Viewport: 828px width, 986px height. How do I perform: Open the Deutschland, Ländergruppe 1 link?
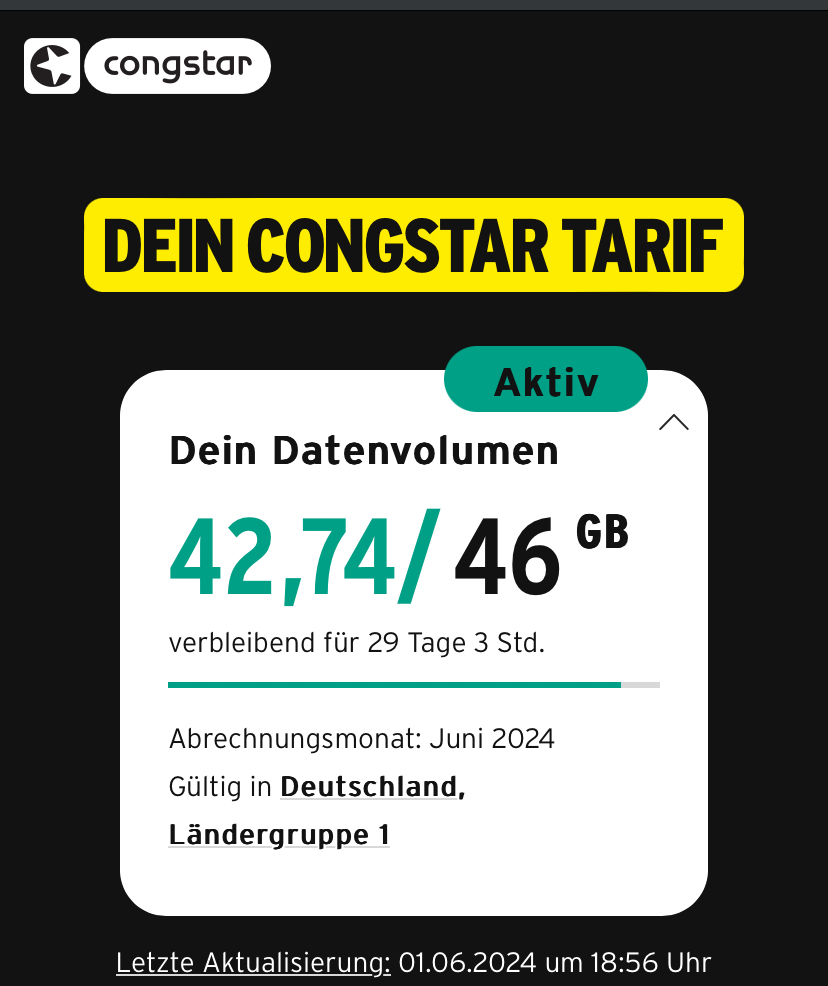(x=372, y=788)
